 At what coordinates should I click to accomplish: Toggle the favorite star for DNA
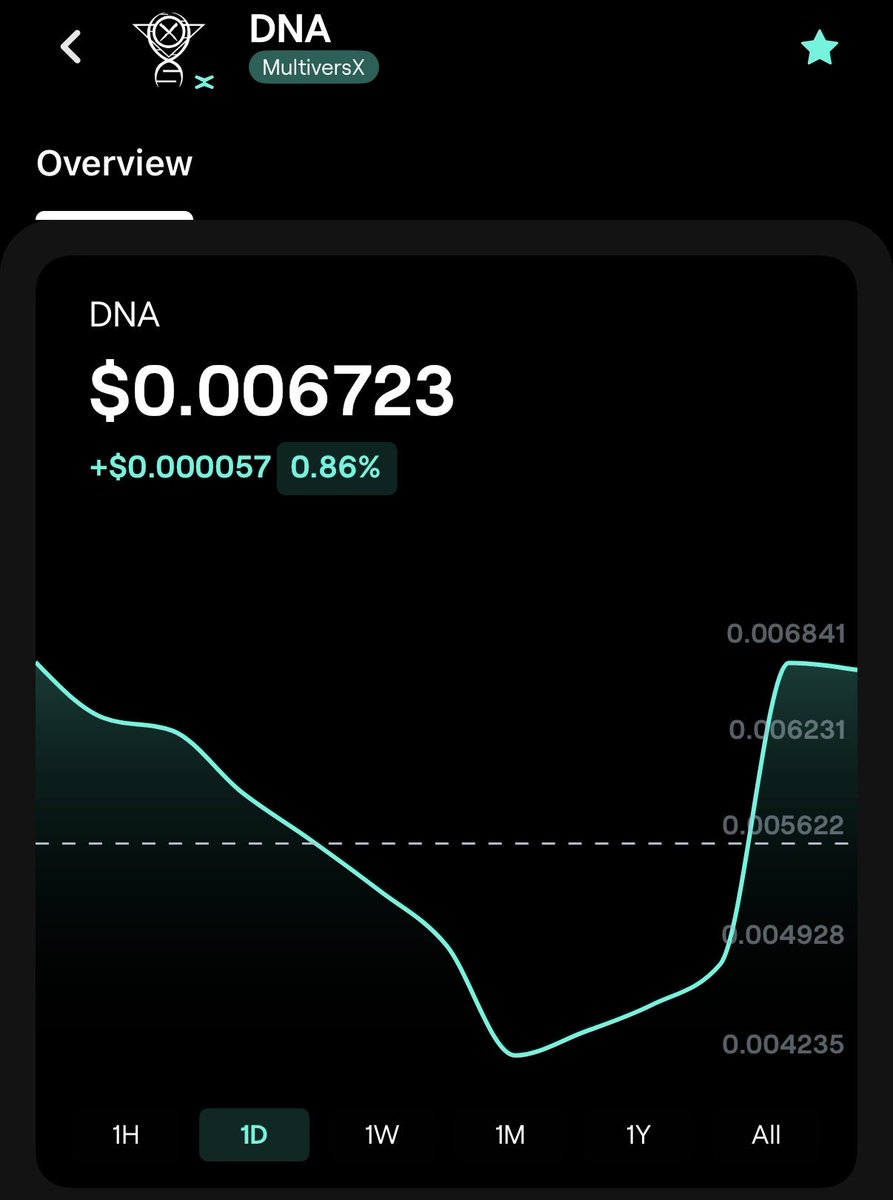tap(819, 47)
